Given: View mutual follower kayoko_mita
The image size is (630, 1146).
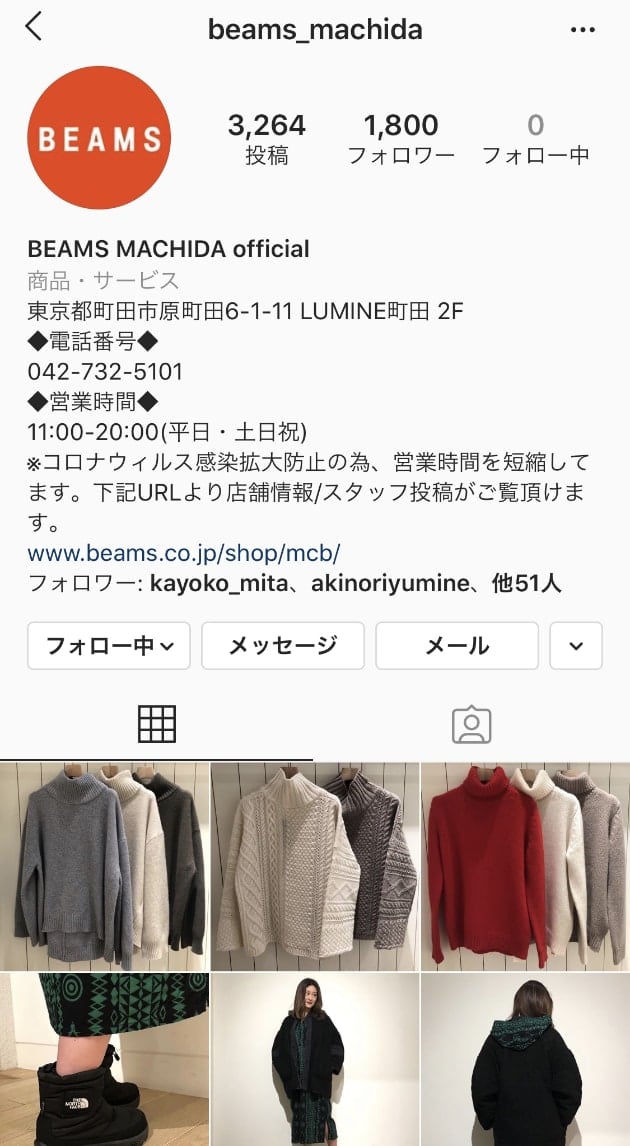Looking at the screenshot, I should click(x=206, y=584).
